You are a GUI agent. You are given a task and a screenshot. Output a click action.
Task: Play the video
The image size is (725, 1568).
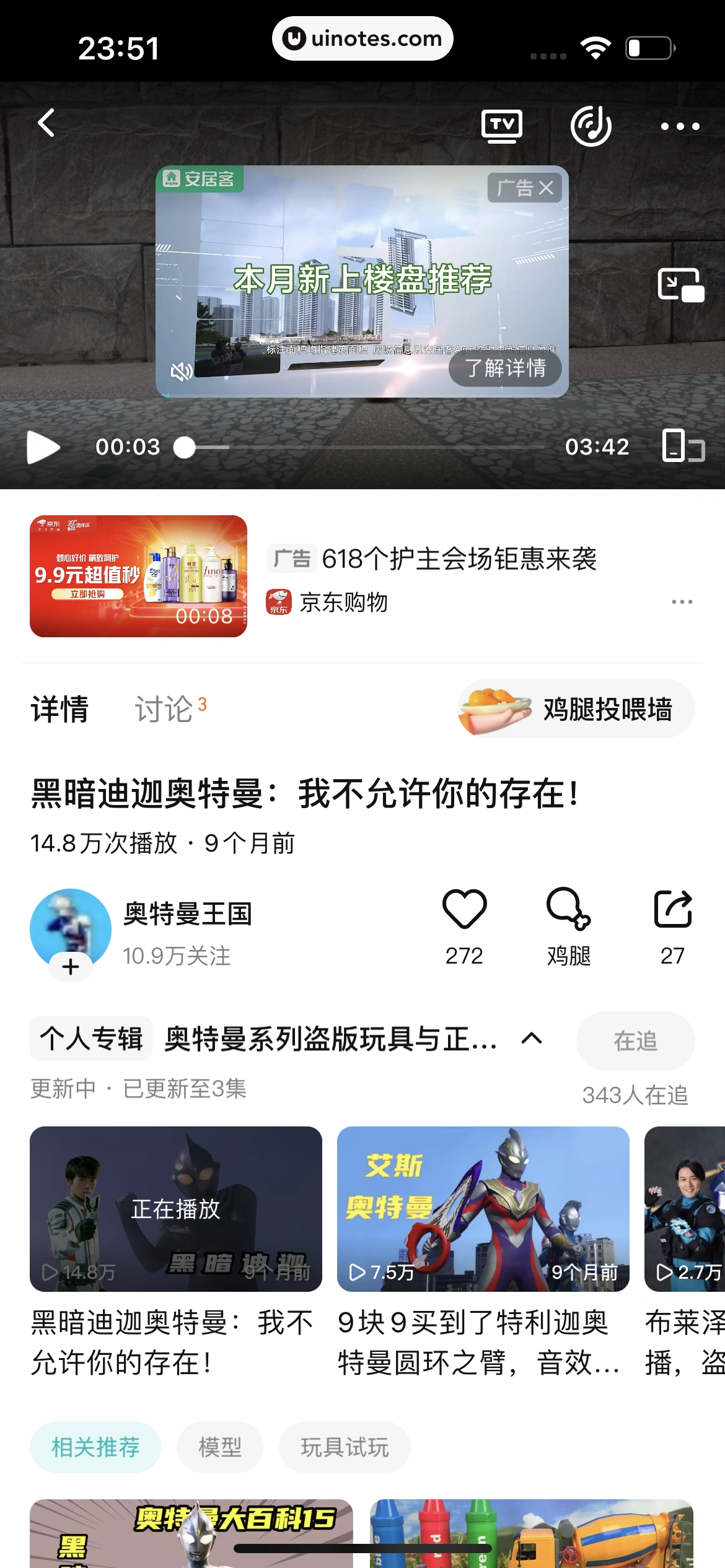43,447
